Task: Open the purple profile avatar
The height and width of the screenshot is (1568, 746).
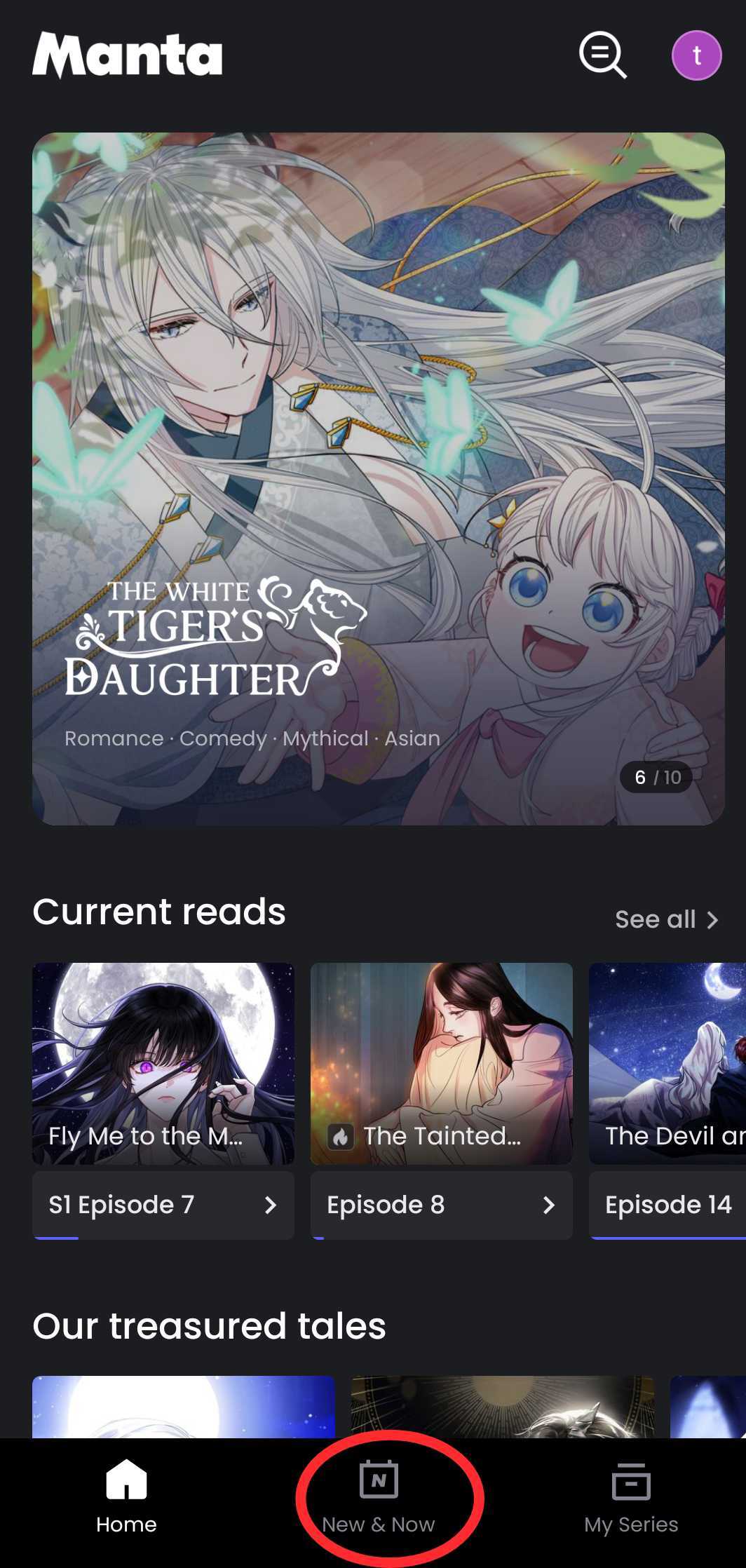Action: click(x=696, y=55)
